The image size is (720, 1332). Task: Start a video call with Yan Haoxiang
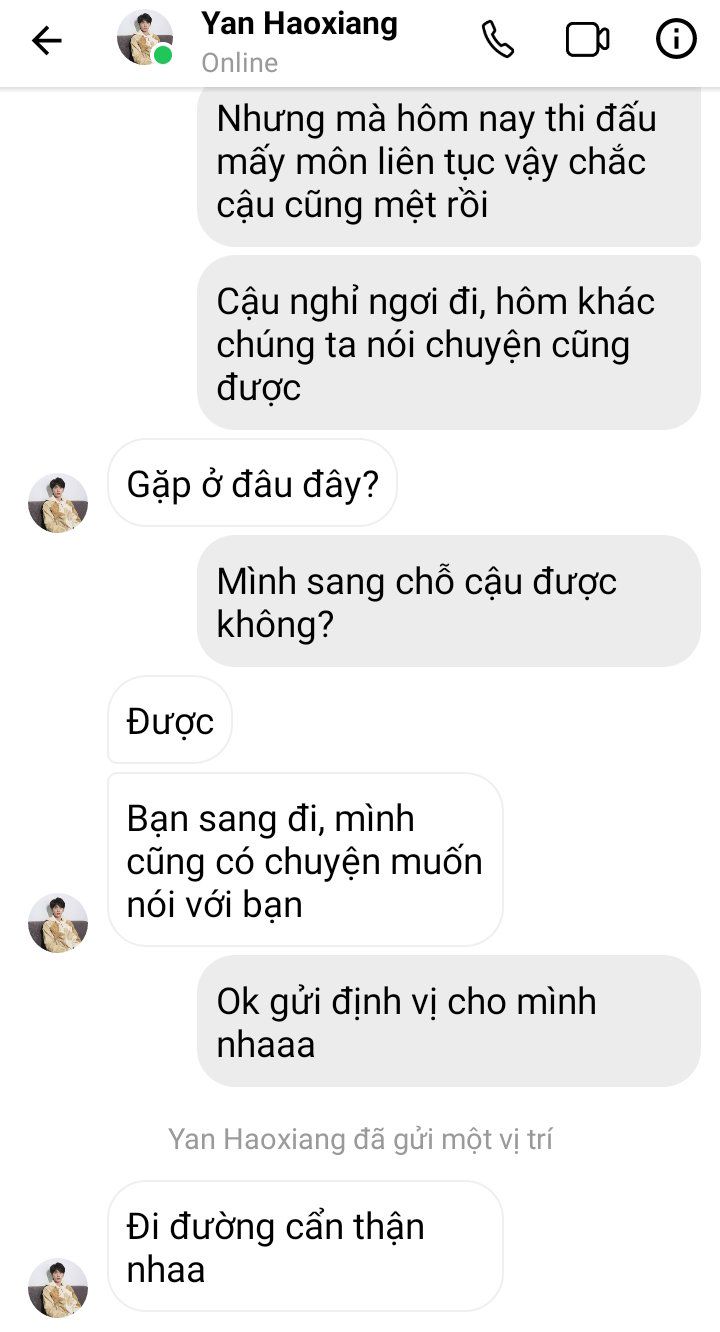click(x=587, y=40)
